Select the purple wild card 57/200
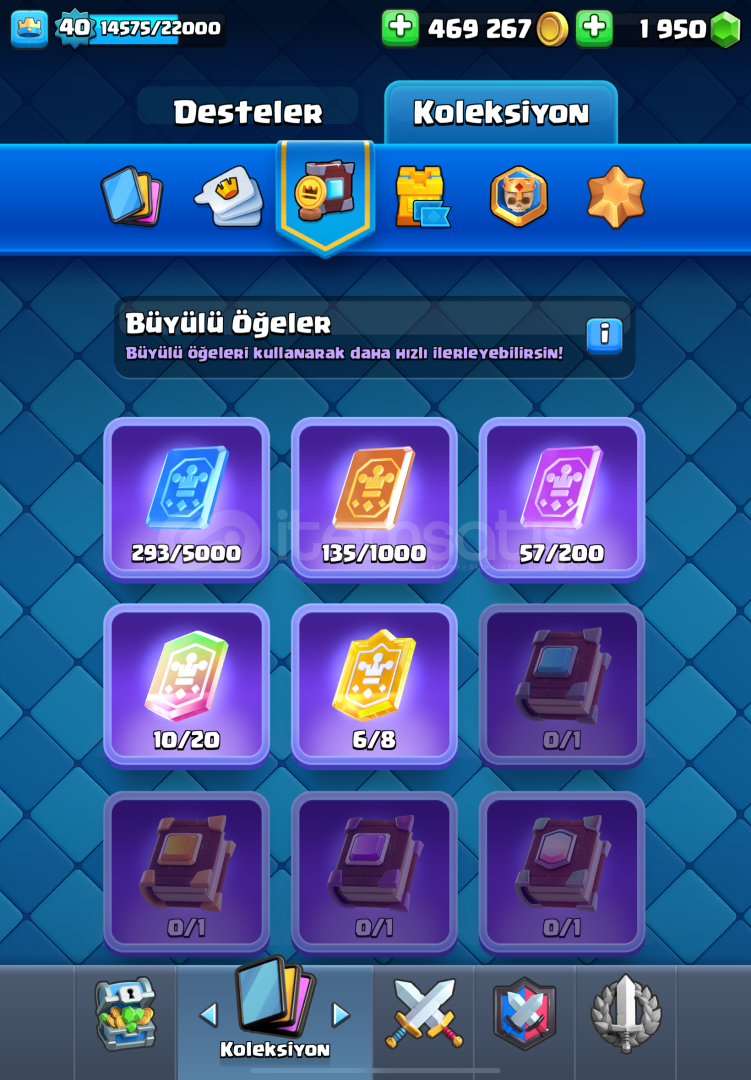This screenshot has width=751, height=1080. point(562,497)
